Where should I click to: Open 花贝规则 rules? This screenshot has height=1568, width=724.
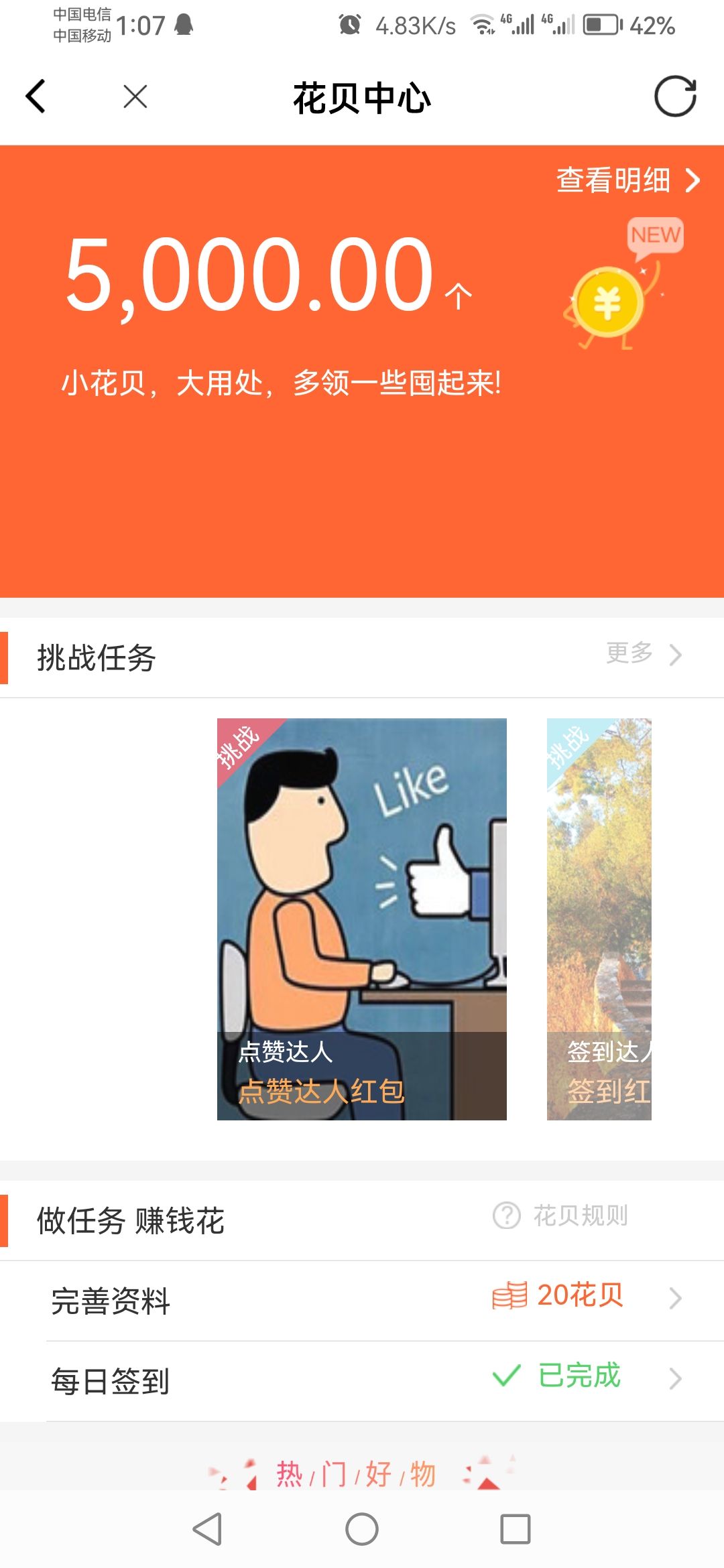[x=562, y=1215]
